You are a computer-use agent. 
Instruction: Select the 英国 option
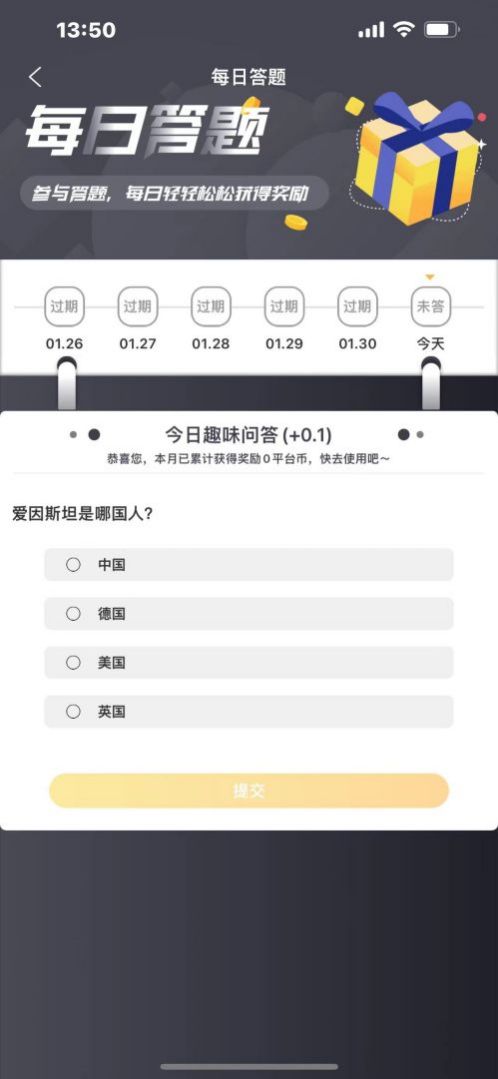click(249, 712)
